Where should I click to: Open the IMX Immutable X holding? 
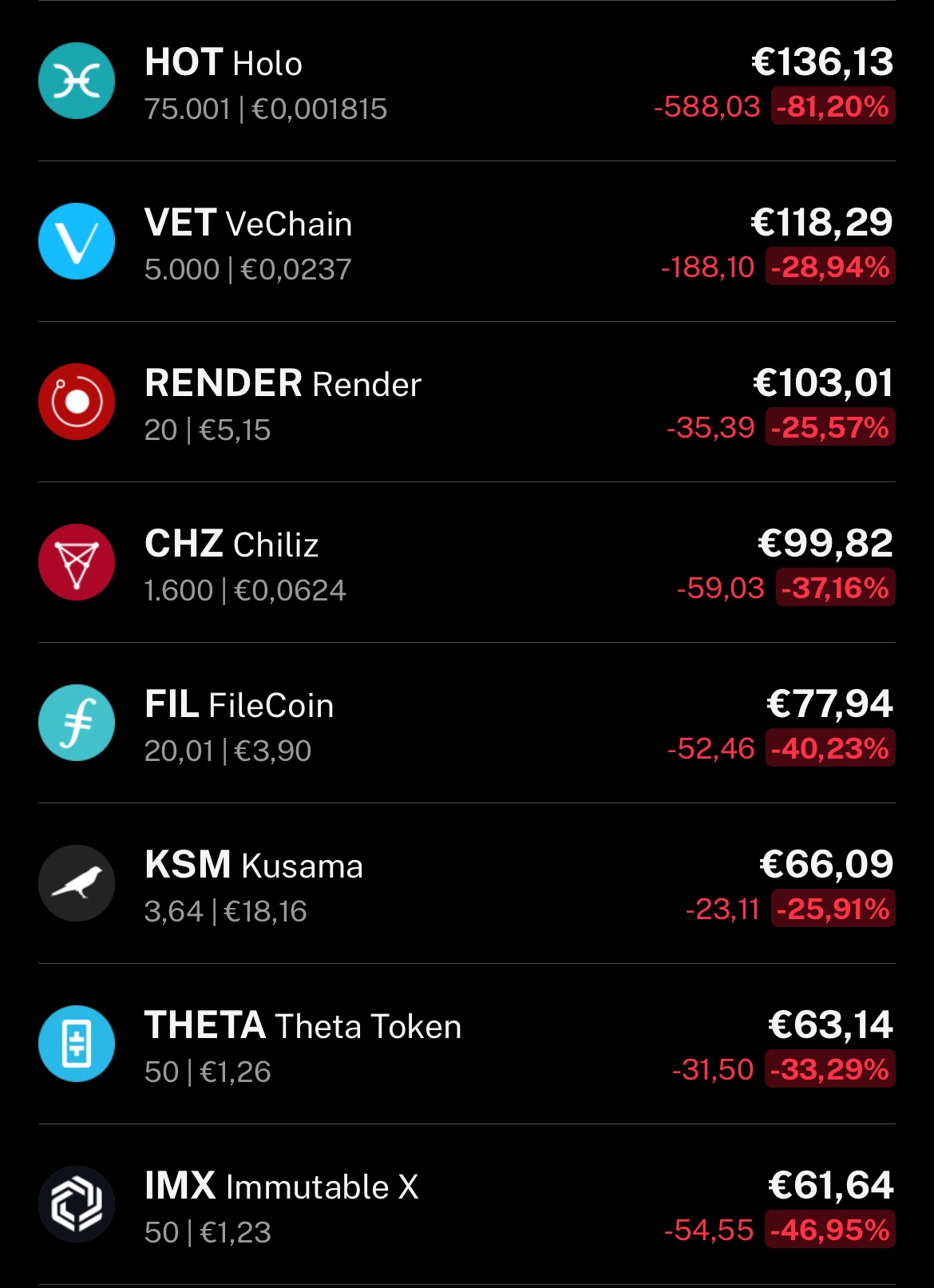coord(466,1206)
